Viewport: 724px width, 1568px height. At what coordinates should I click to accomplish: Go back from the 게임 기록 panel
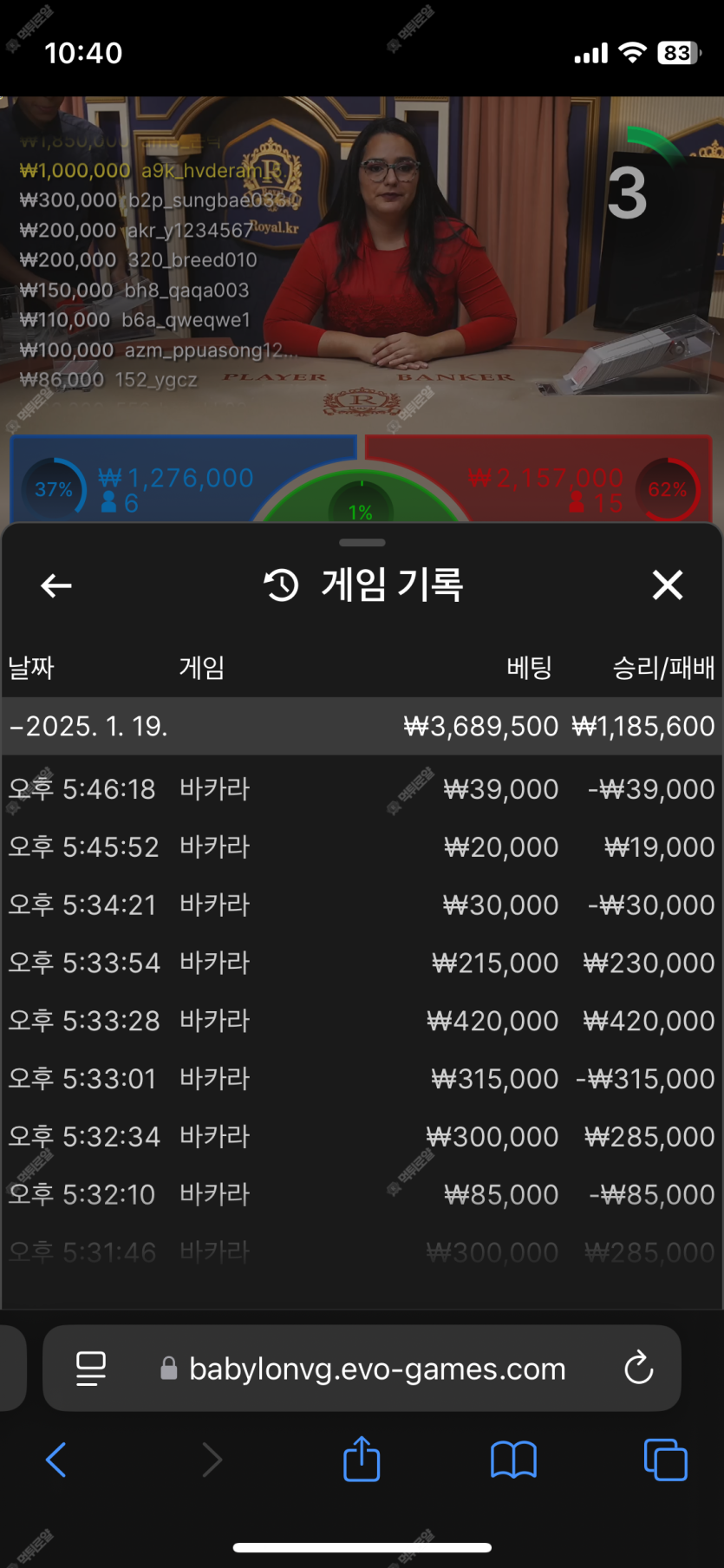click(56, 586)
